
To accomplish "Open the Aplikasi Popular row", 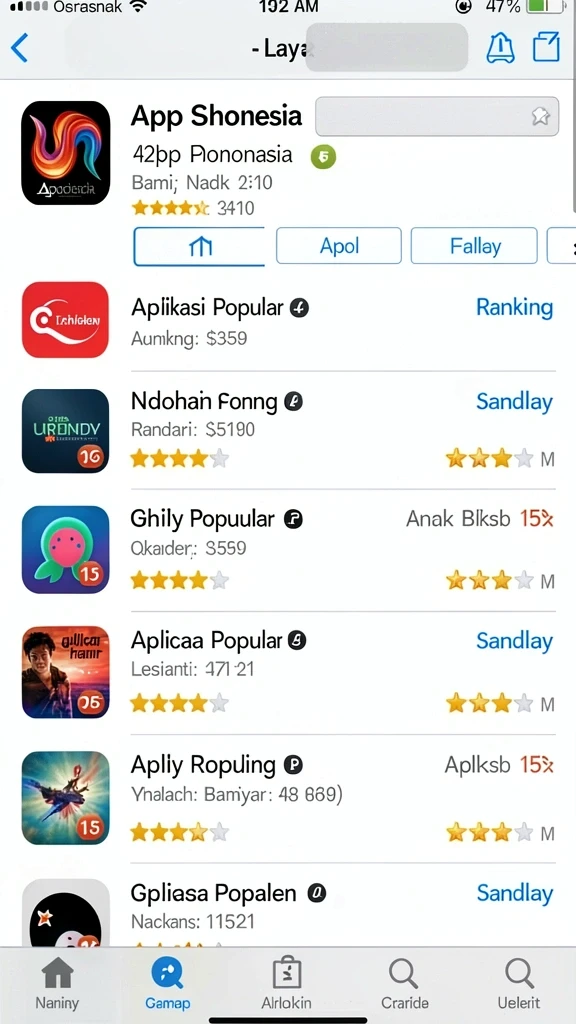I will [x=288, y=321].
